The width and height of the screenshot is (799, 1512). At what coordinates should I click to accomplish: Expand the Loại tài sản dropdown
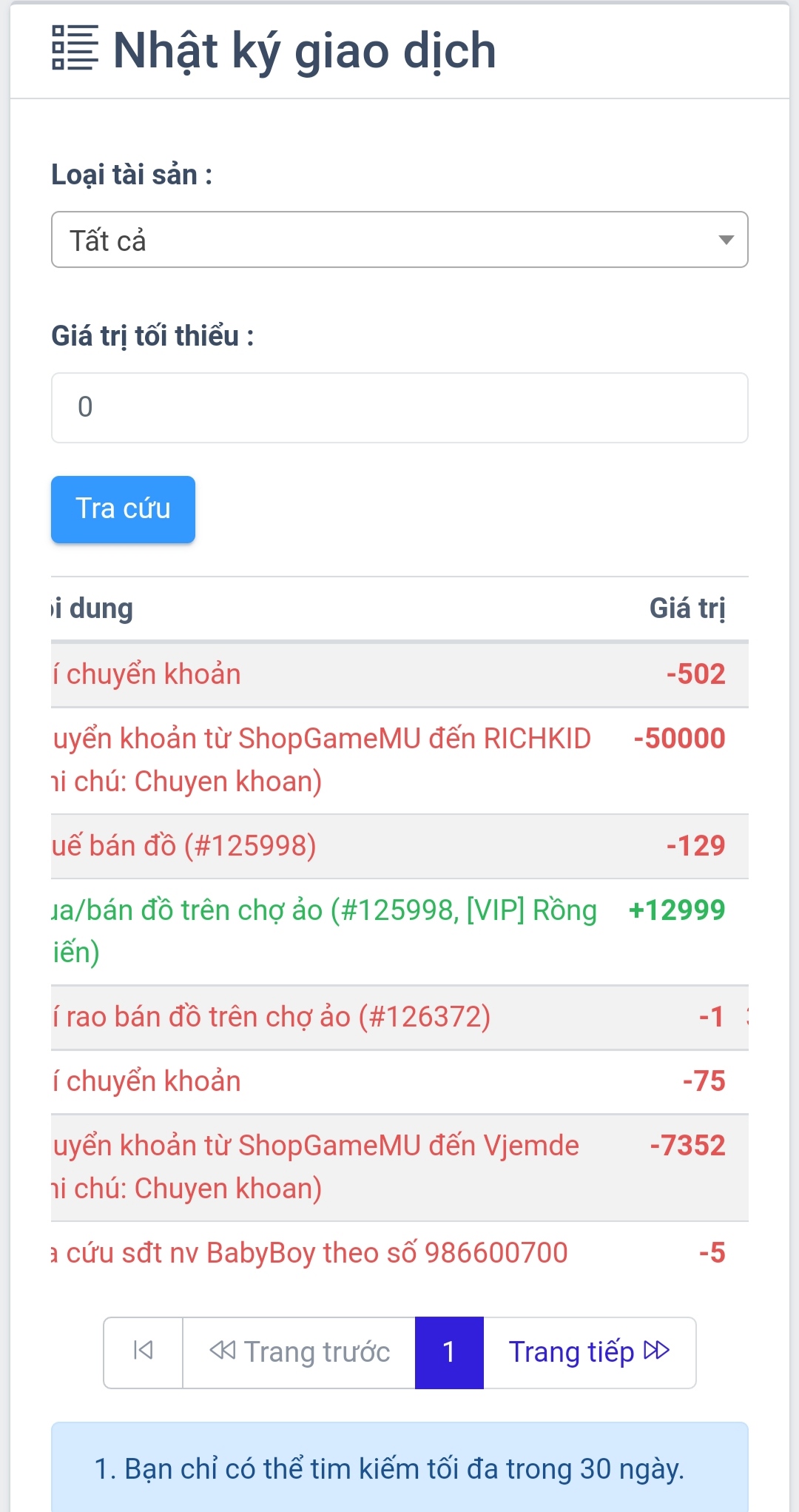[399, 240]
